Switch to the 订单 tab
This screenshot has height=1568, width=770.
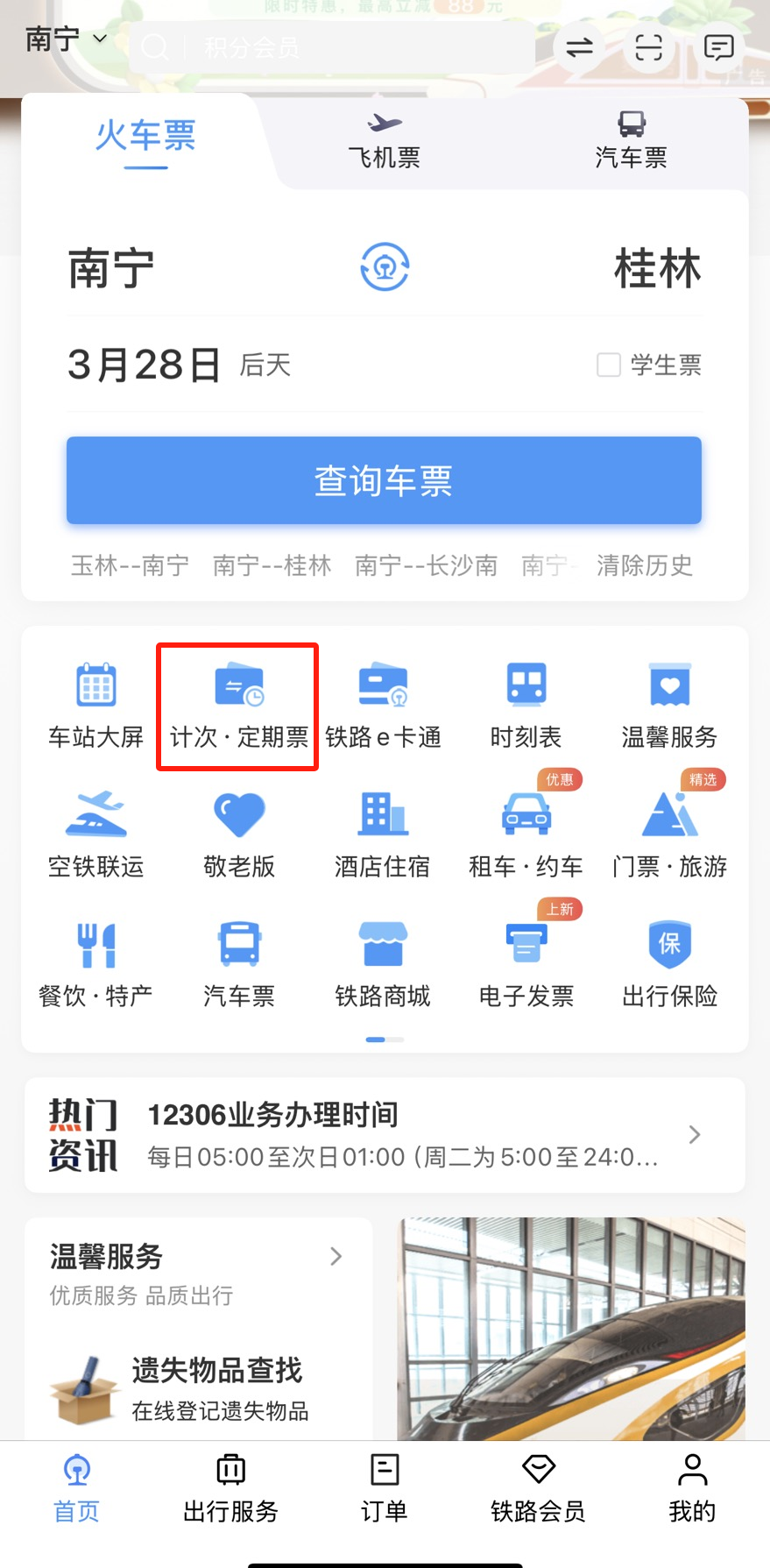coord(385,1488)
